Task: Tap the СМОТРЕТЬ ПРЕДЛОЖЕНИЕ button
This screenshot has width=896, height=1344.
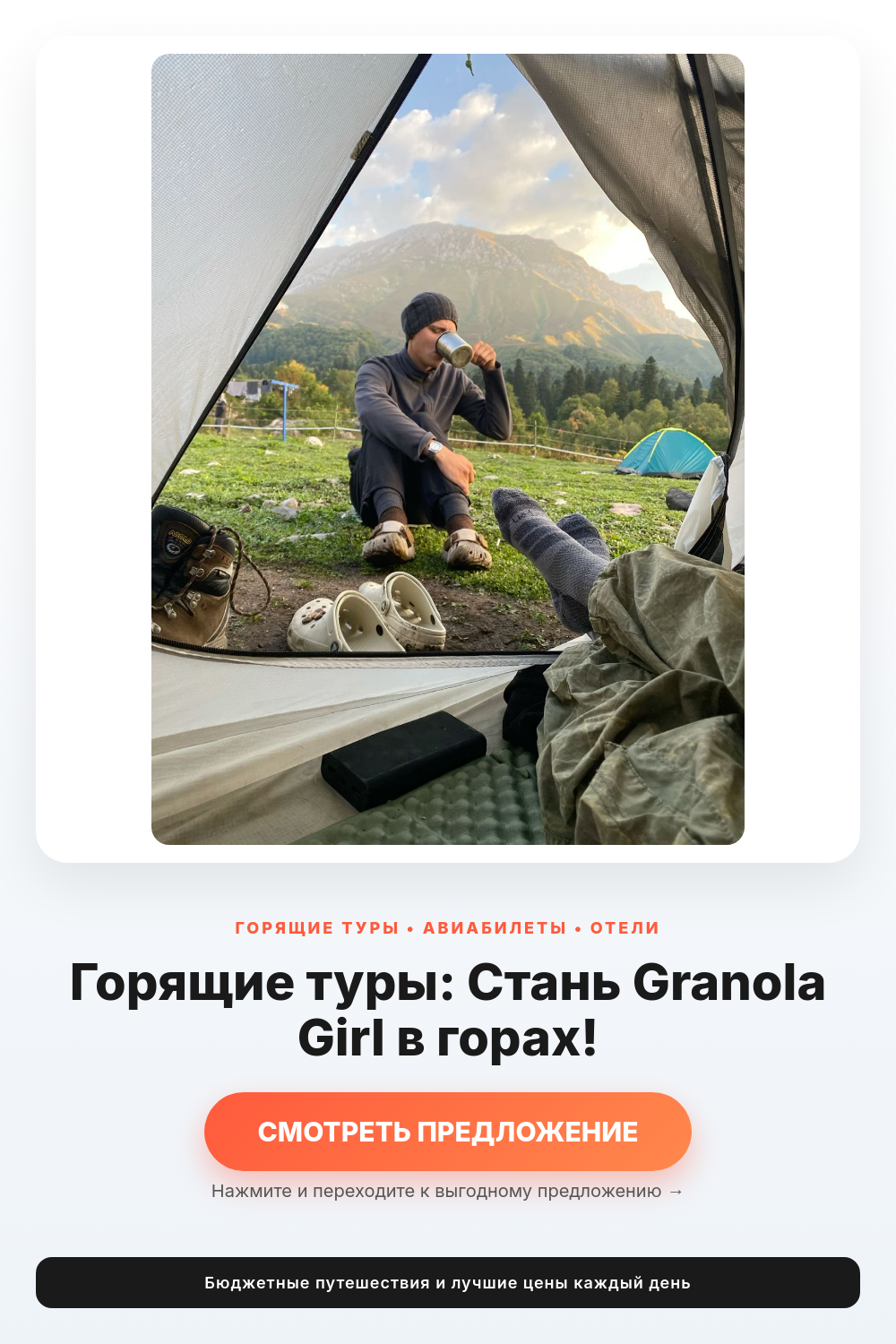Action: tap(448, 1132)
